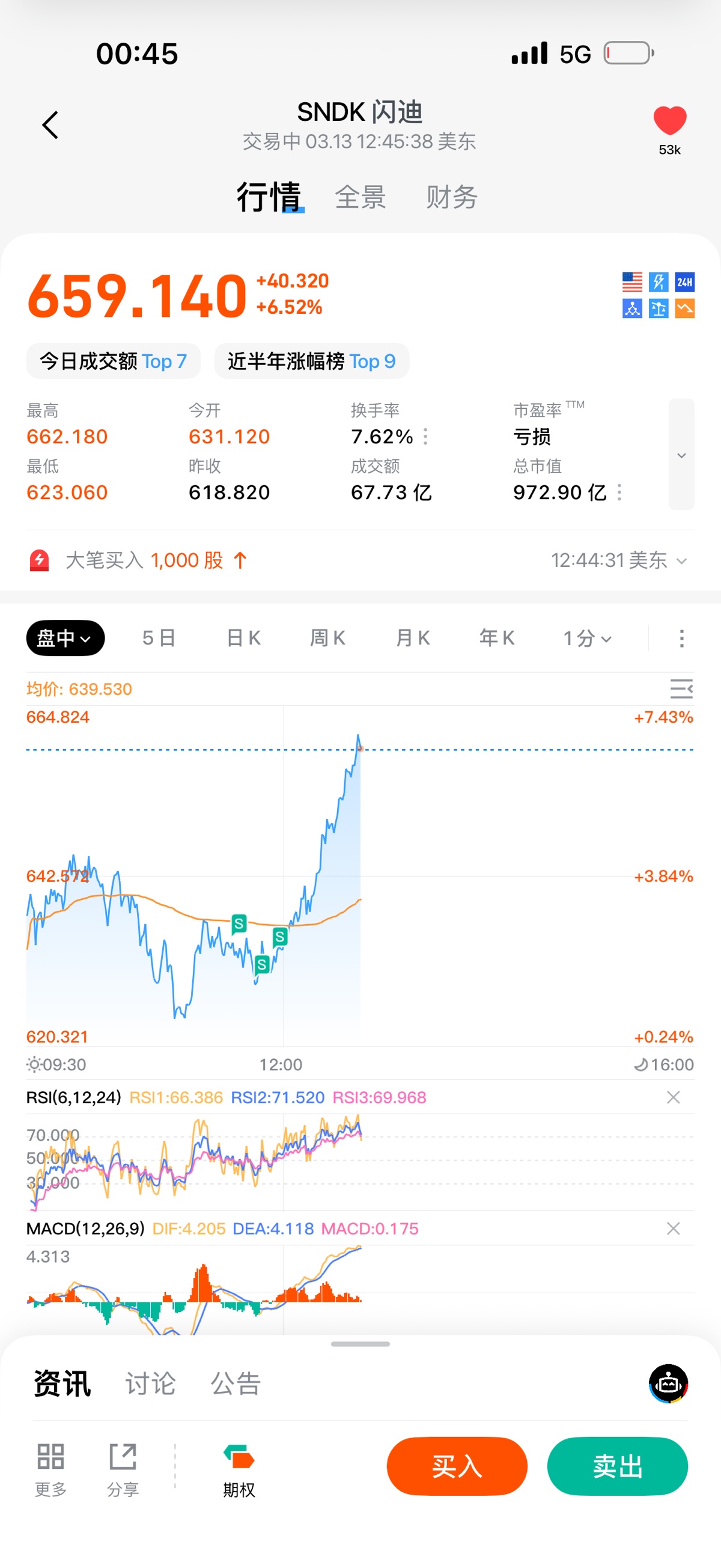Screen dimensions: 721x1568
Task: Switch chart to 周K
Action: tap(328, 638)
